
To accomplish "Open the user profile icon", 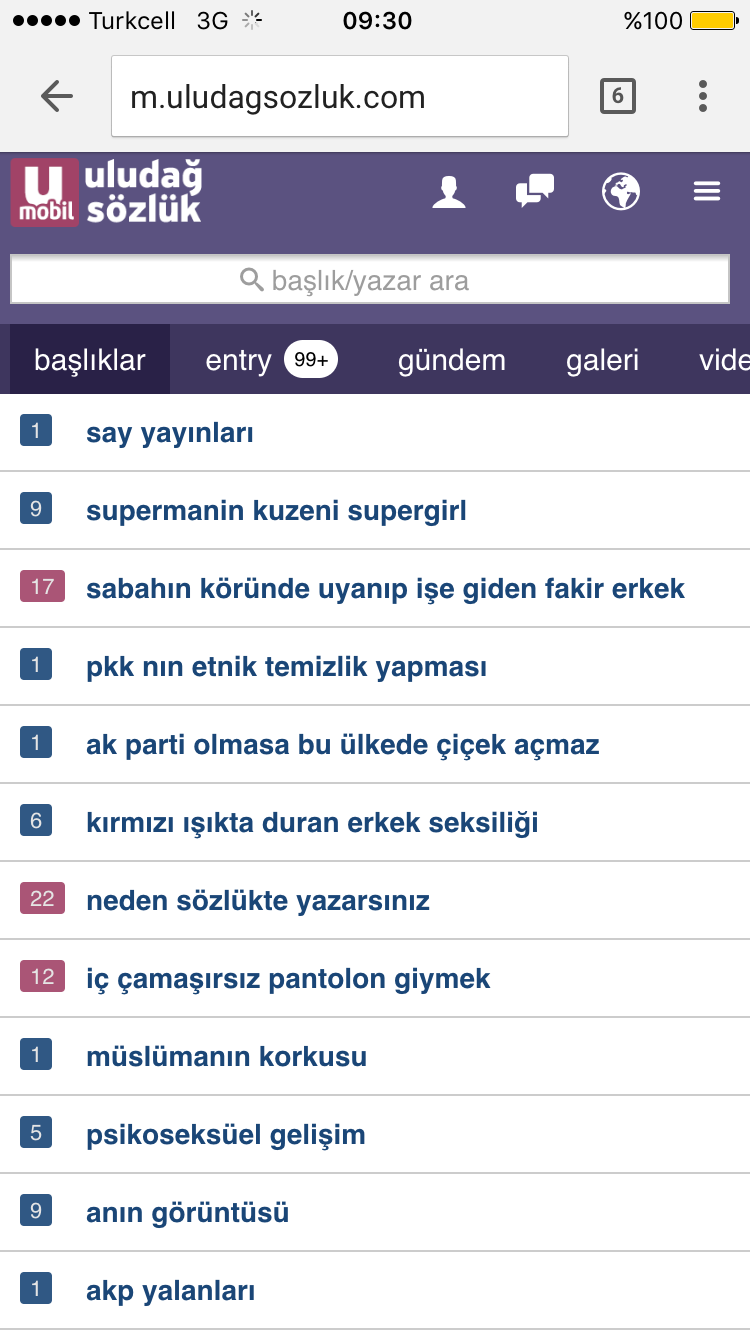I will (x=449, y=190).
